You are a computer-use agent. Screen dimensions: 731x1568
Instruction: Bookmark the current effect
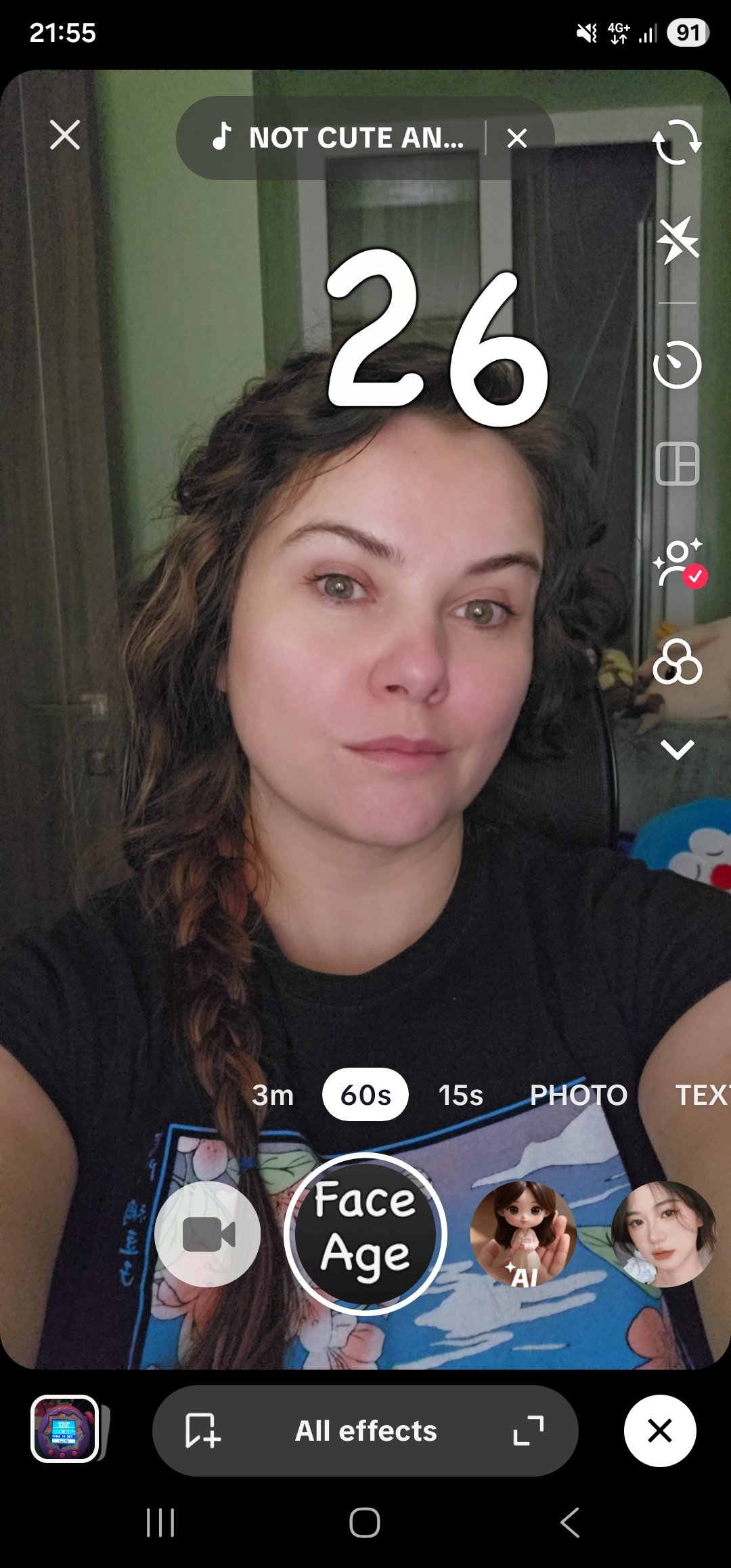pyautogui.click(x=202, y=1430)
